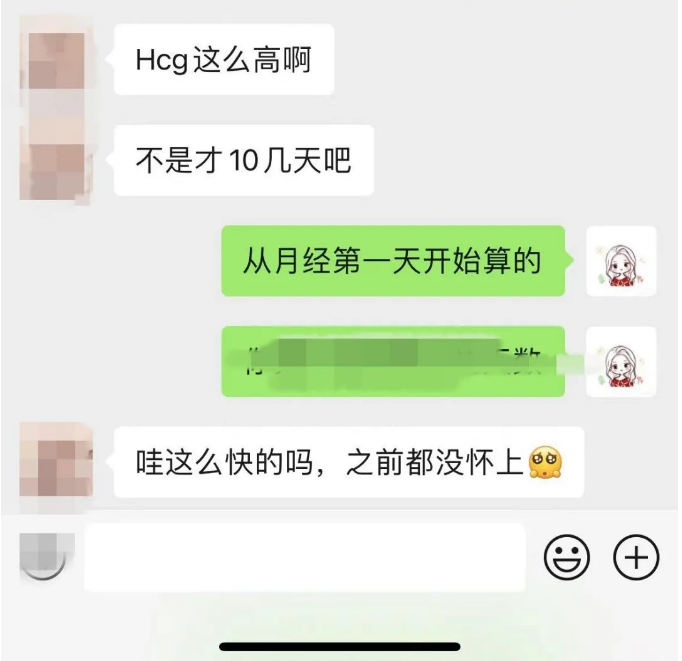Open the plus attachments menu
Viewport: 682px width, 661px height.
pyautogui.click(x=636, y=557)
